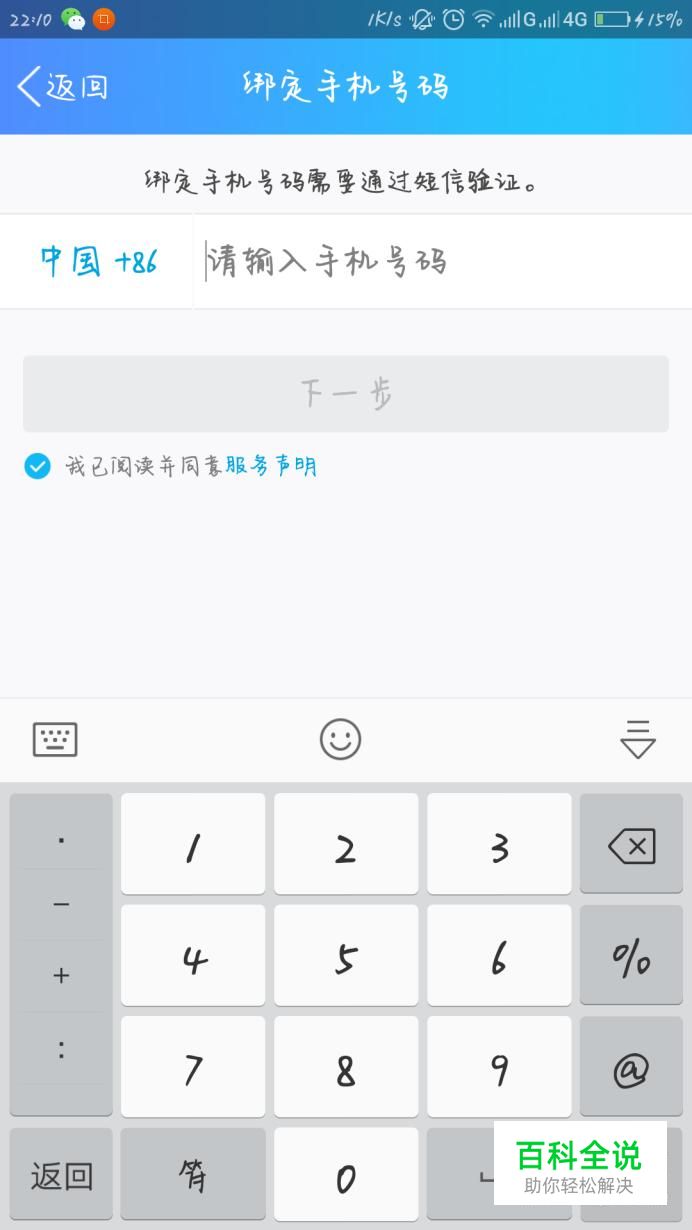
Task: Open the emoji smiley panel
Action: point(340,740)
